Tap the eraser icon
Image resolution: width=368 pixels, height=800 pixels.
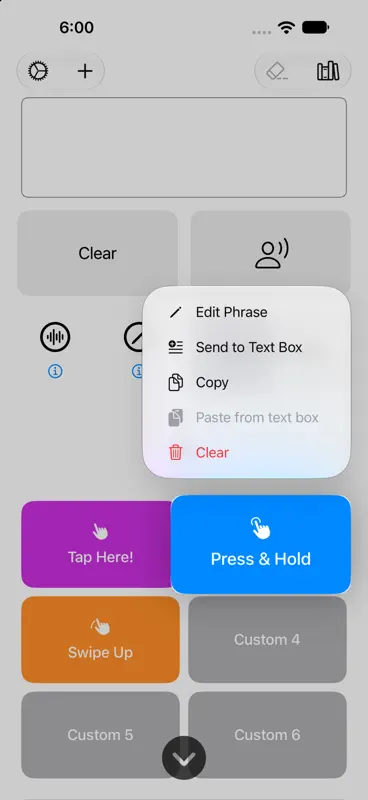(277, 71)
